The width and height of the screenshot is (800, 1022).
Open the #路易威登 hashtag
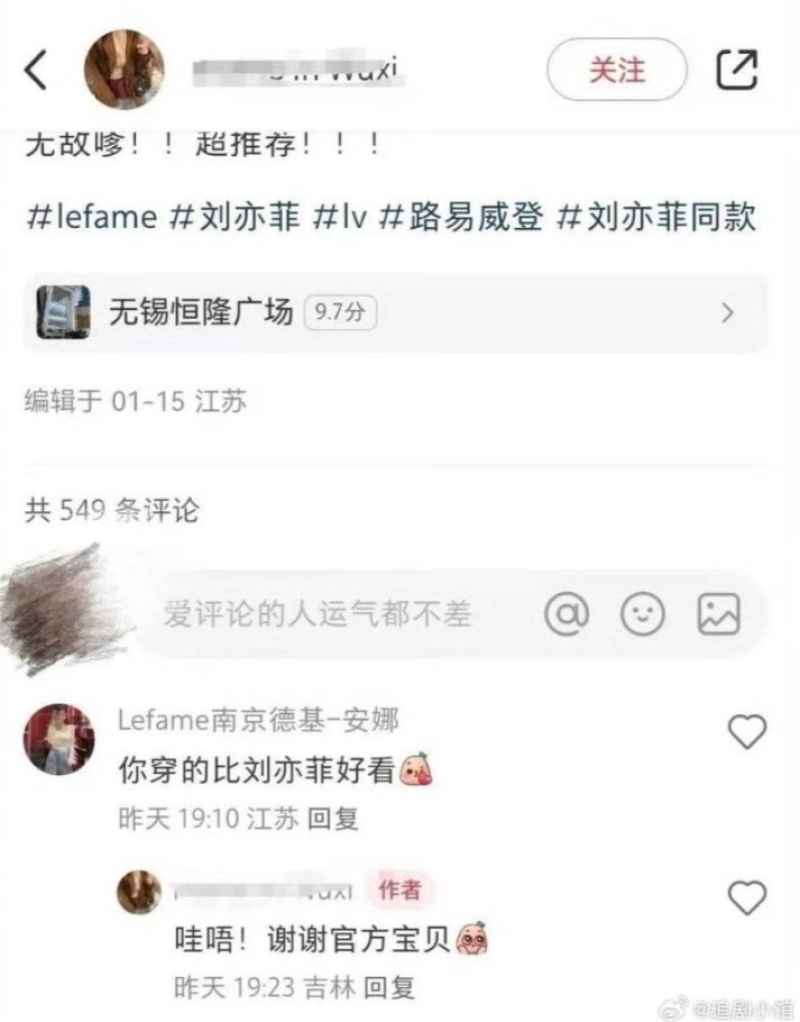(461, 217)
